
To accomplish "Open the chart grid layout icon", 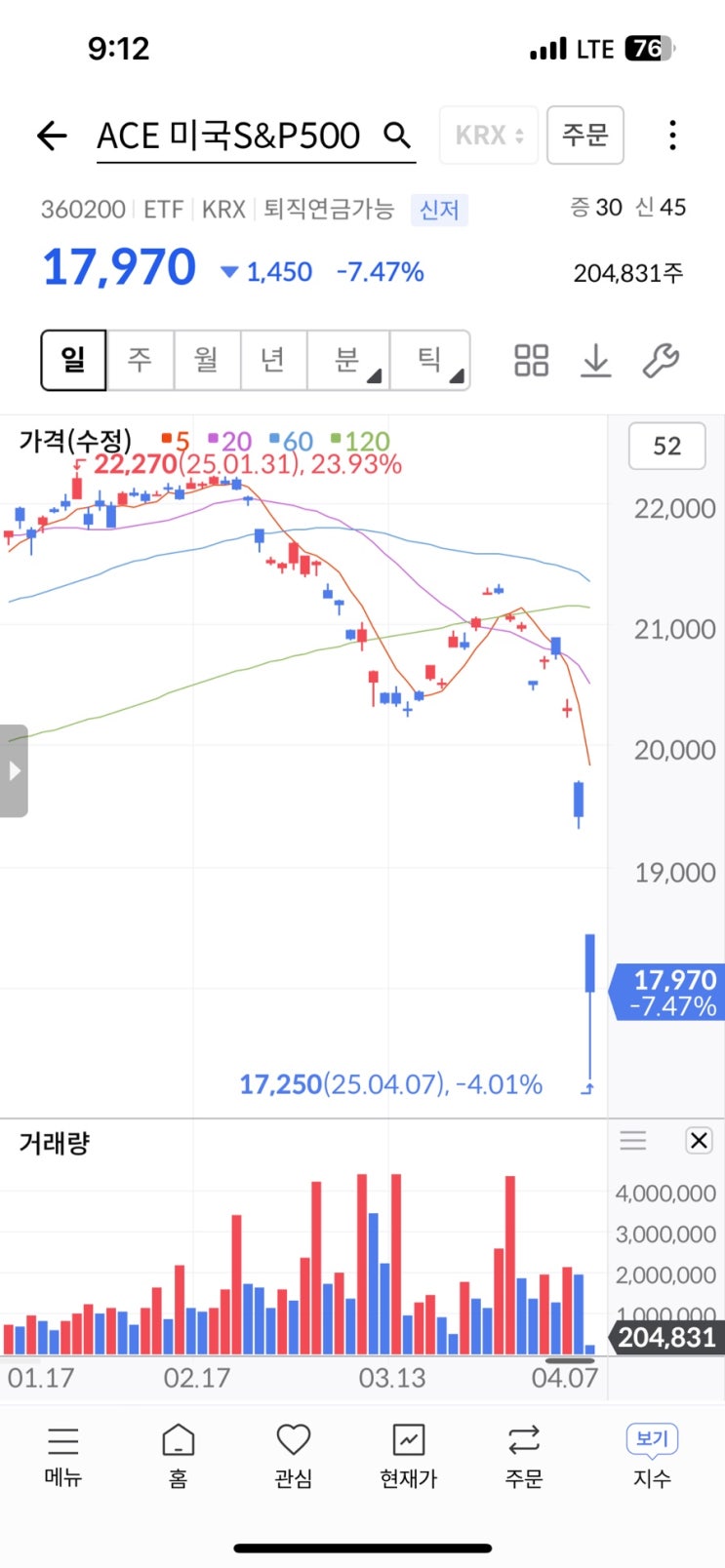I will pos(532,360).
